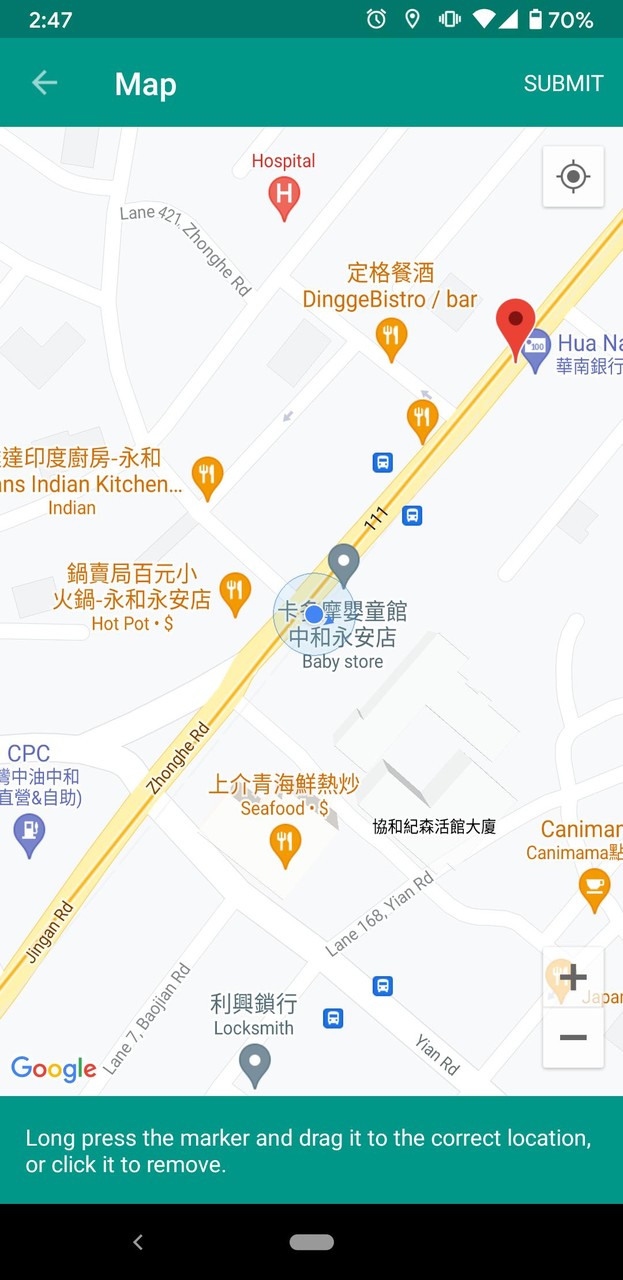623x1280 pixels.
Task: Select the DinggeBistro / bar restaurant pin
Action: (x=391, y=338)
